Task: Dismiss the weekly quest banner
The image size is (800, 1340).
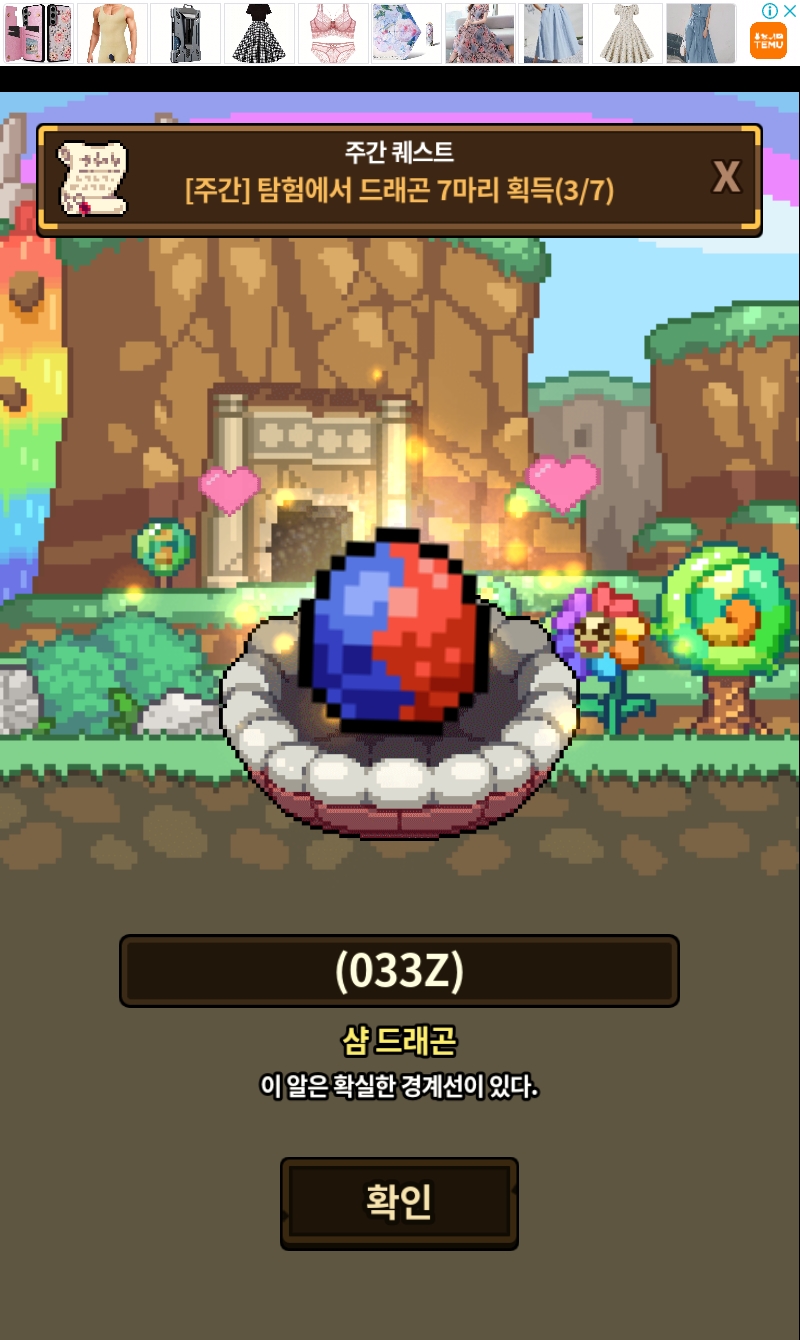Action: pyautogui.click(x=726, y=177)
